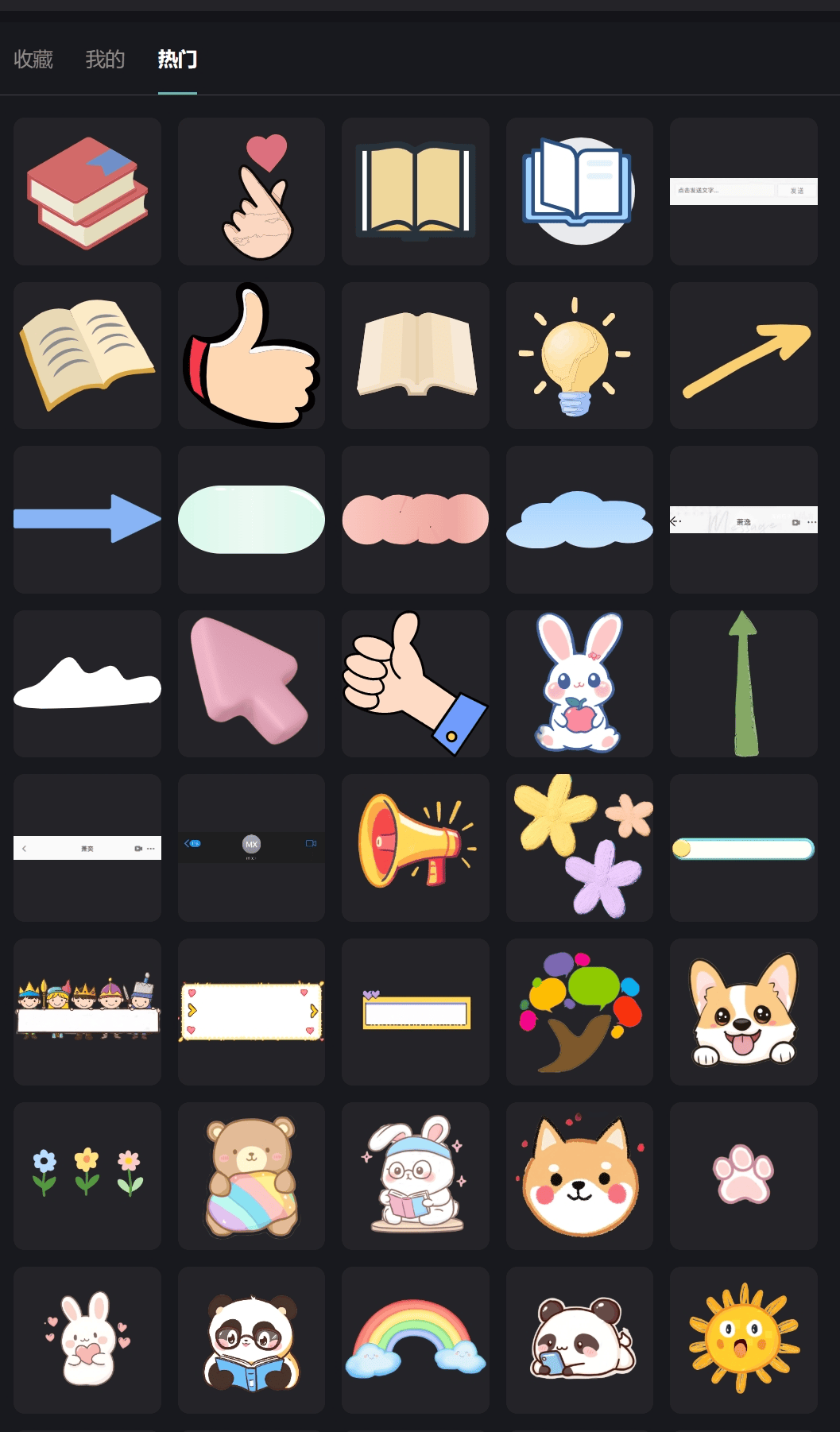Add the bear with rainbow egg sticker

point(251,1176)
